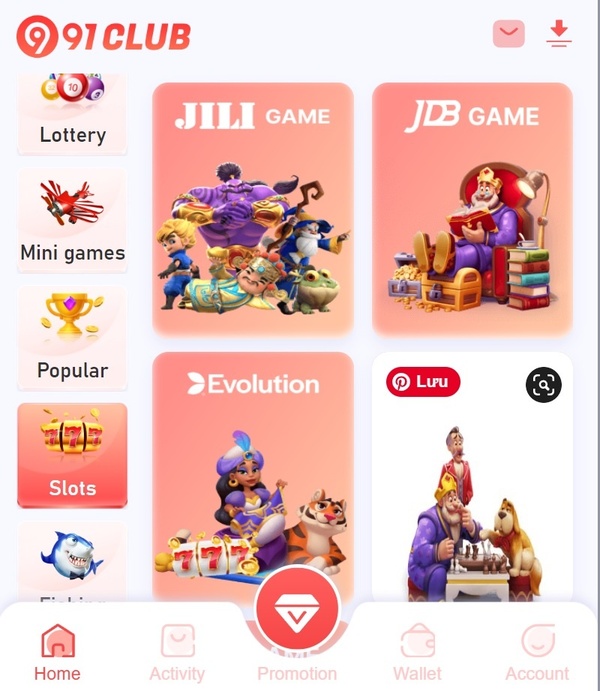This screenshot has height=691, width=600.
Task: Go to the Home tab
Action: pyautogui.click(x=57, y=652)
